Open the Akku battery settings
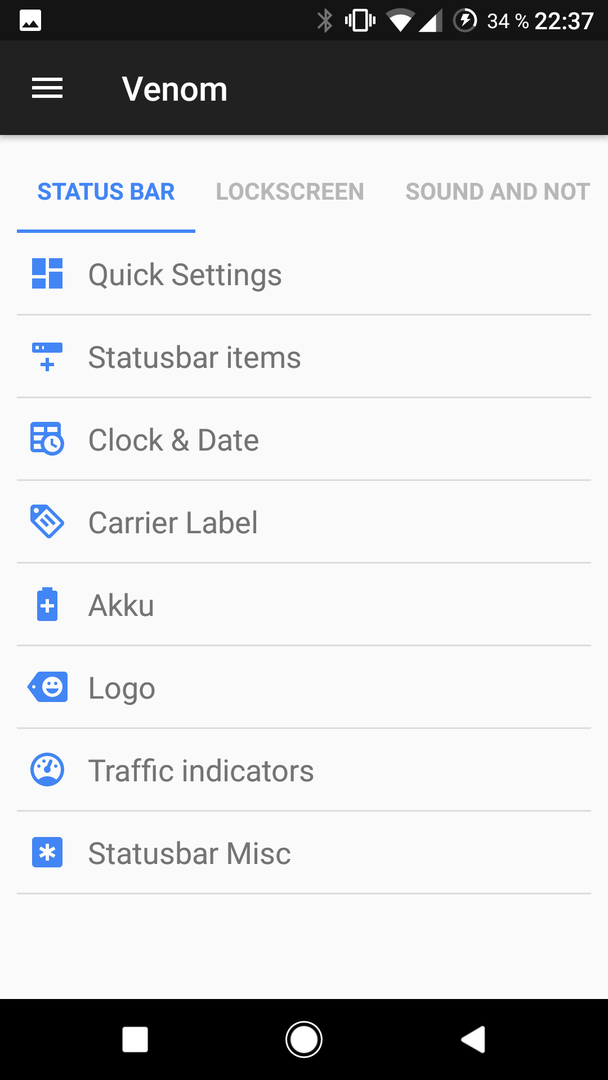 click(304, 605)
